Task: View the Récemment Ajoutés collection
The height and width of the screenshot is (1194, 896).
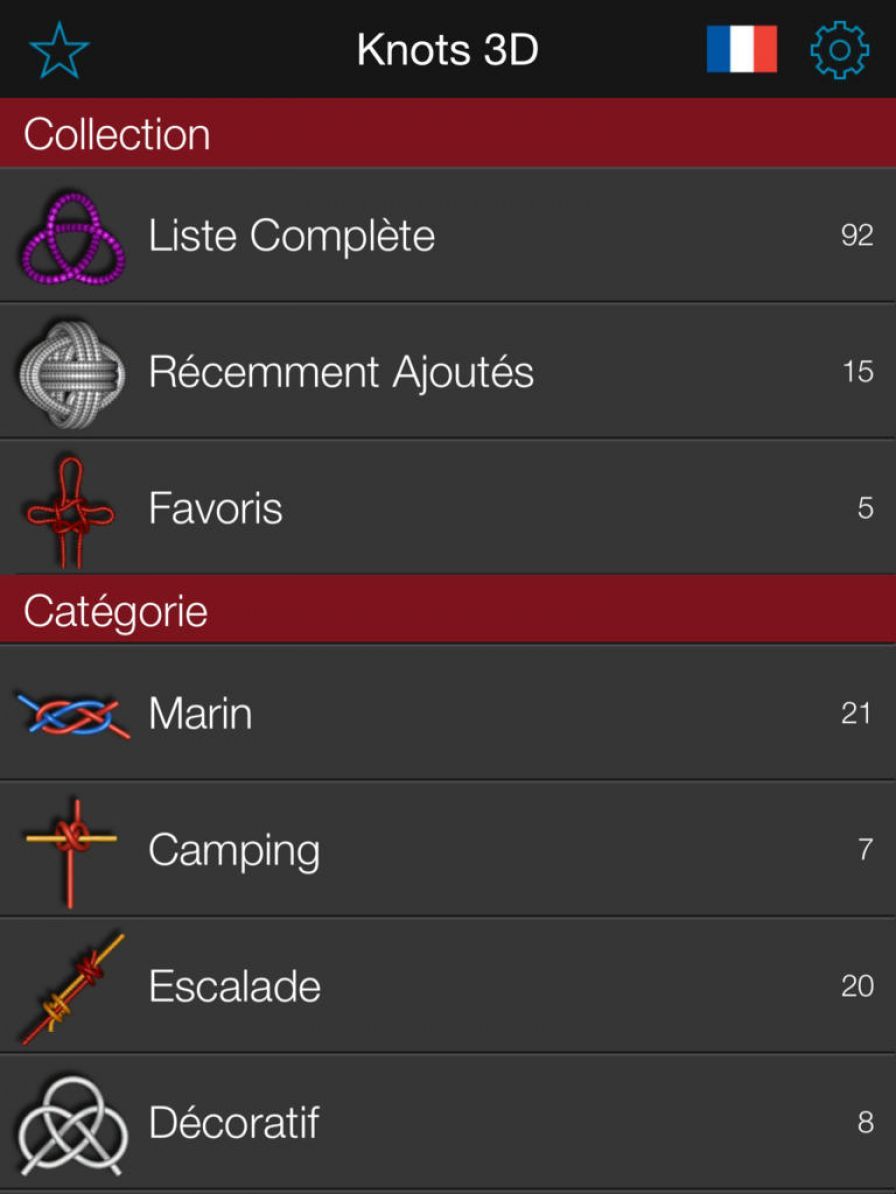Action: (448, 372)
